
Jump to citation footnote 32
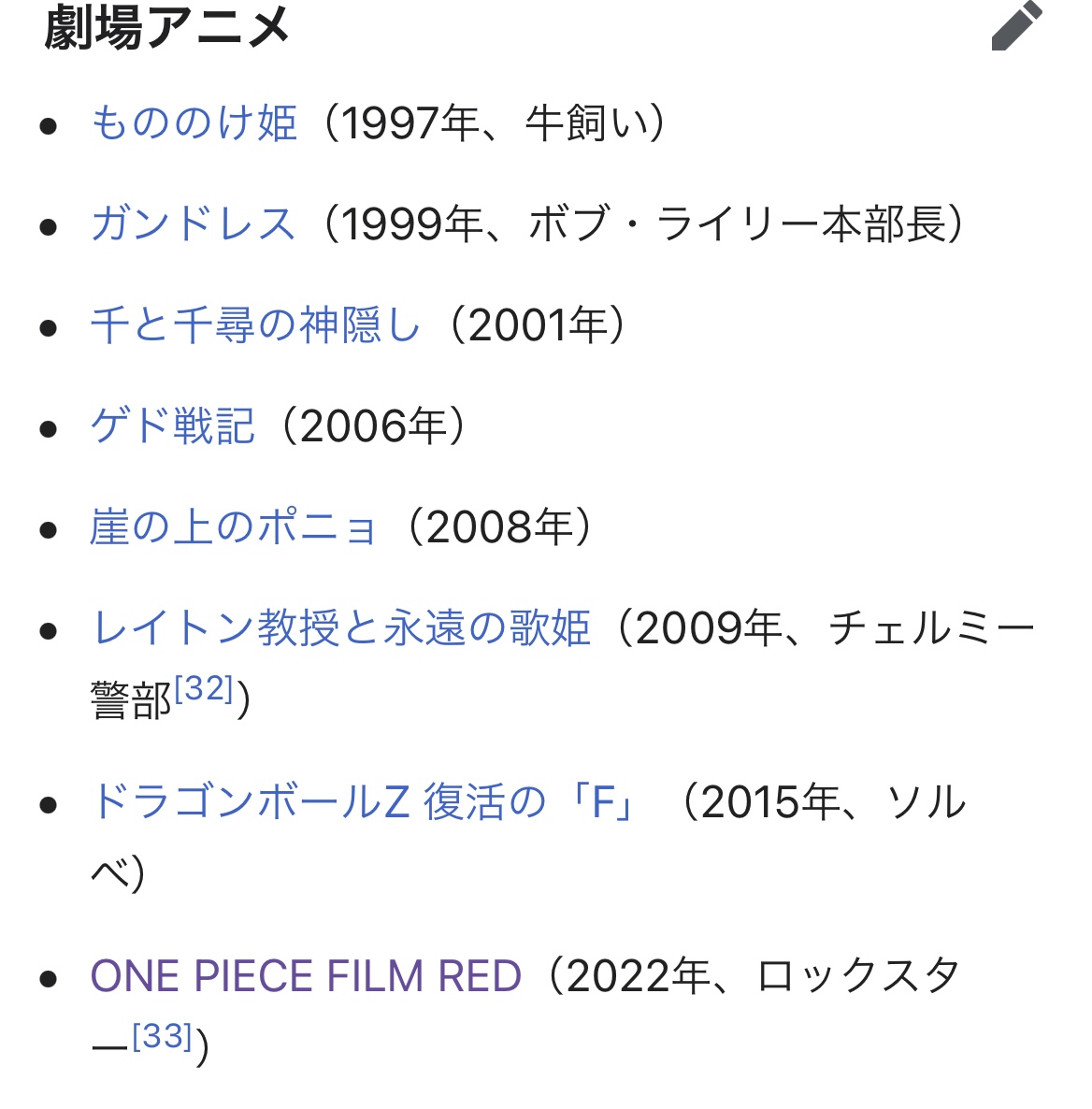[203, 690]
